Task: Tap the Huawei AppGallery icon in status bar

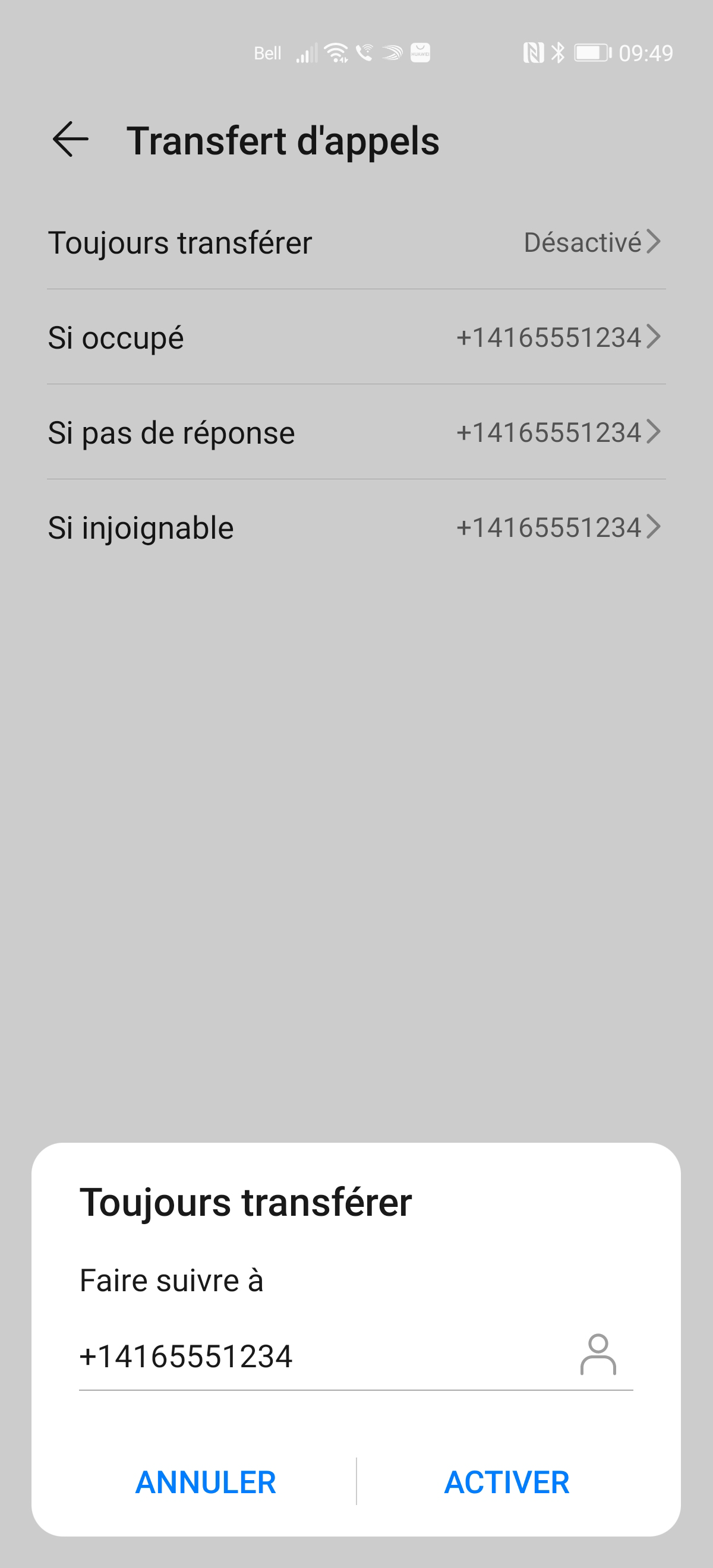Action: tap(419, 53)
